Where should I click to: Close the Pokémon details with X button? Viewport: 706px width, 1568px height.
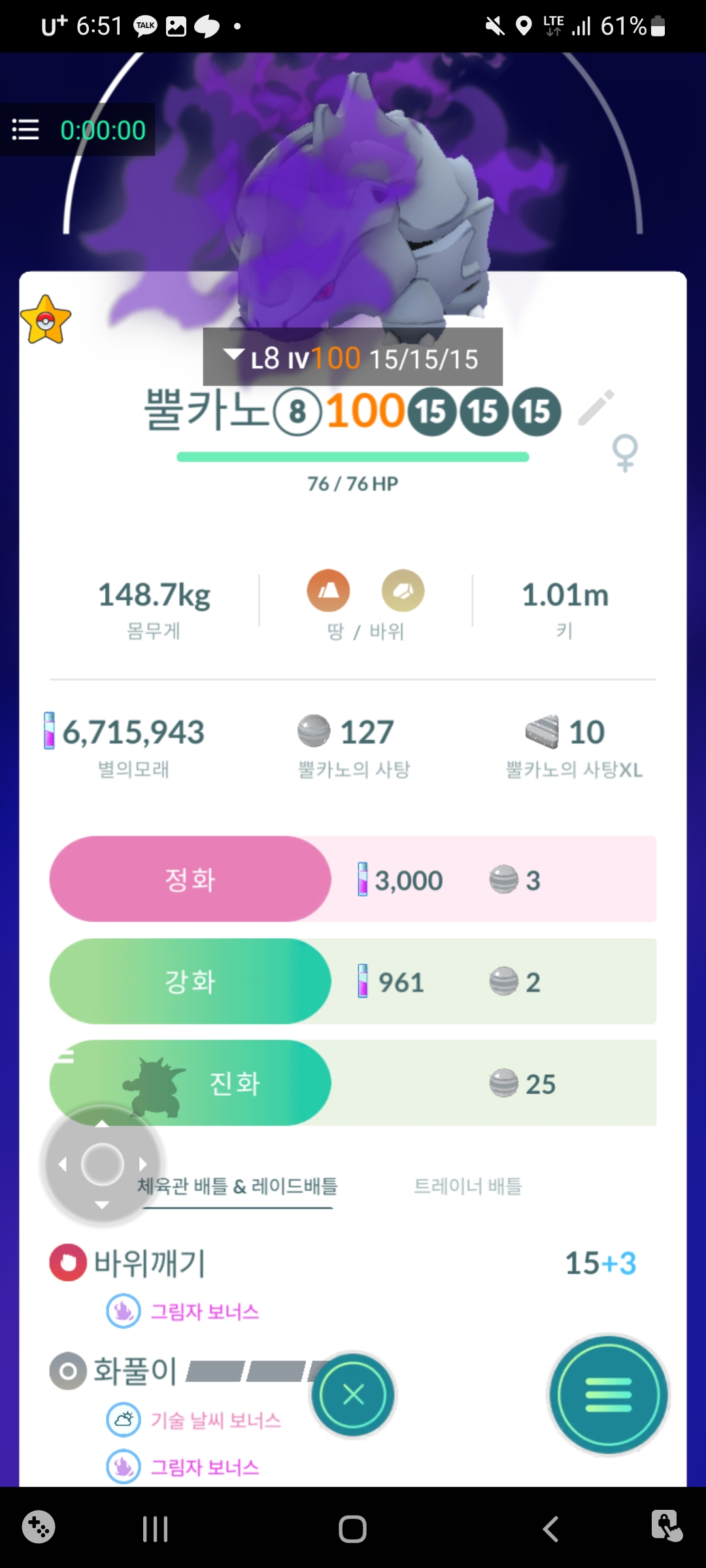[353, 1395]
